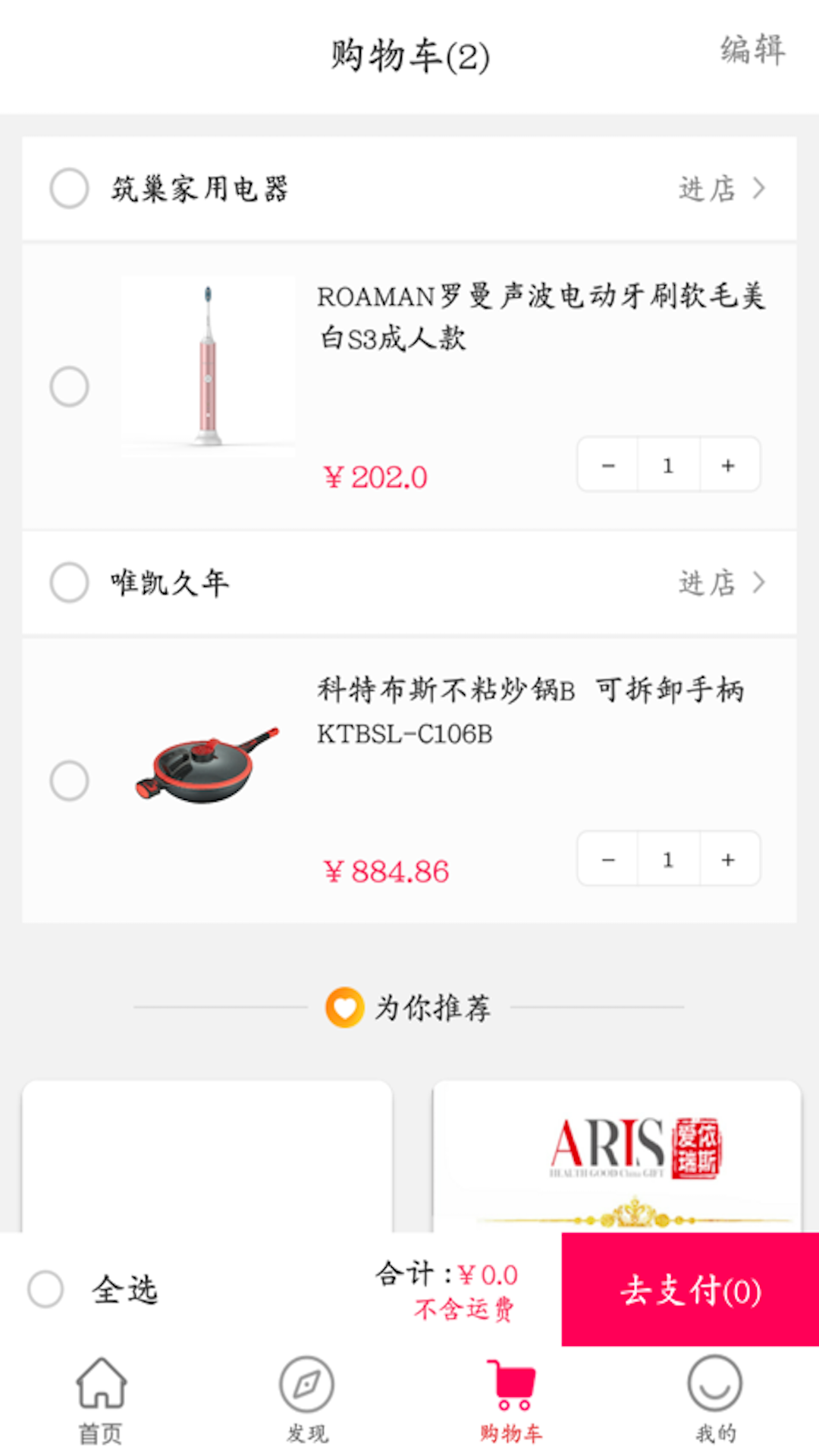
Task: Open the 我的 profile tab
Action: click(x=715, y=1400)
